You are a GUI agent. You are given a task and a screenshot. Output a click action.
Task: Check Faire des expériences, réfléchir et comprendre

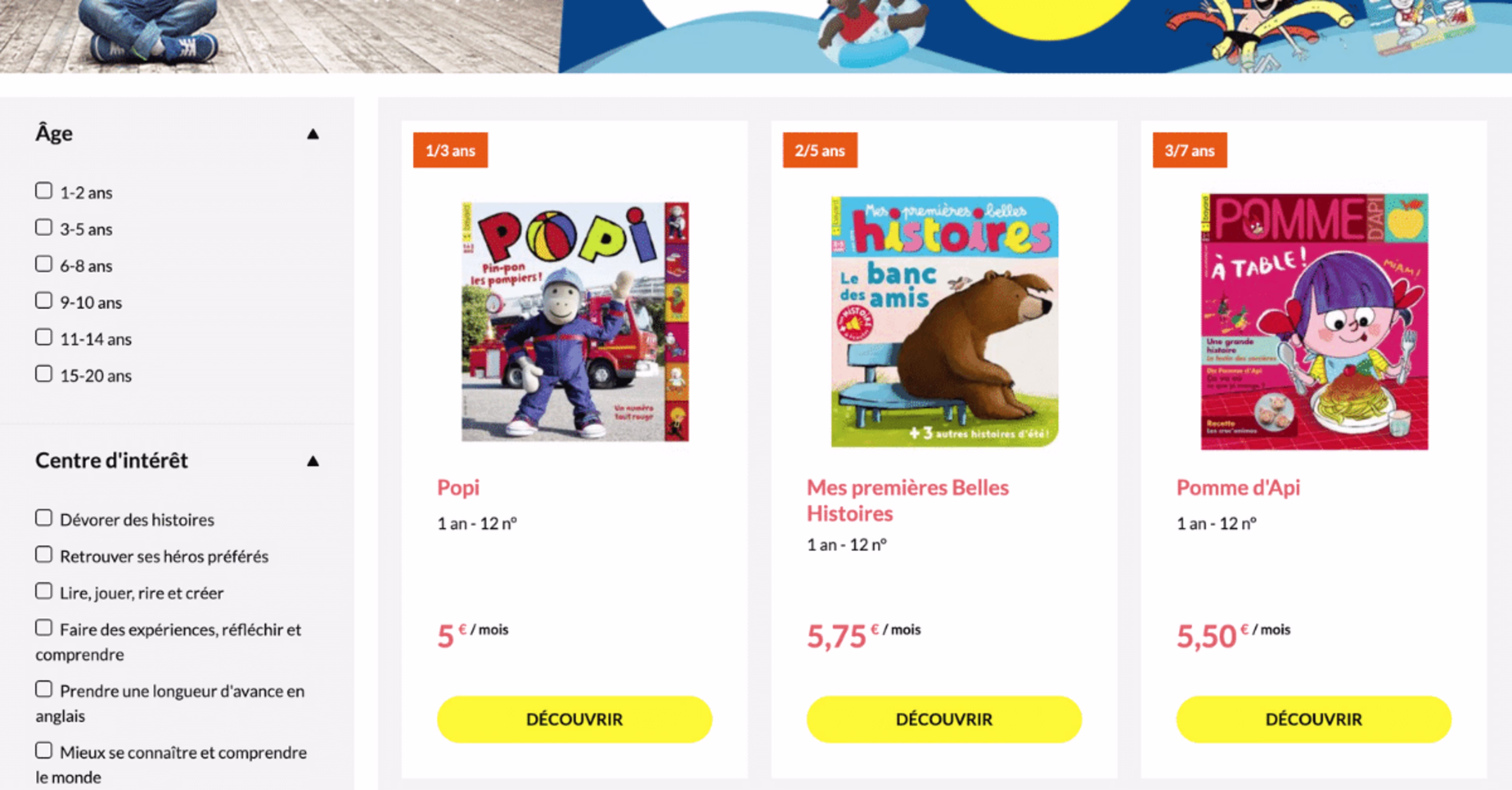43,627
